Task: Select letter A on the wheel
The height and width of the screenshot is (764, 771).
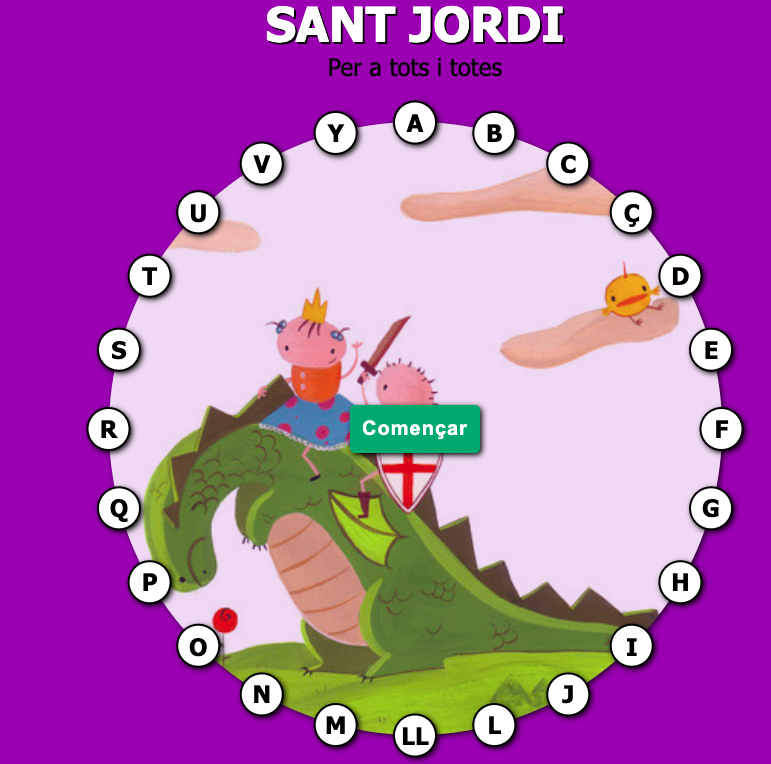Action: pyautogui.click(x=415, y=124)
